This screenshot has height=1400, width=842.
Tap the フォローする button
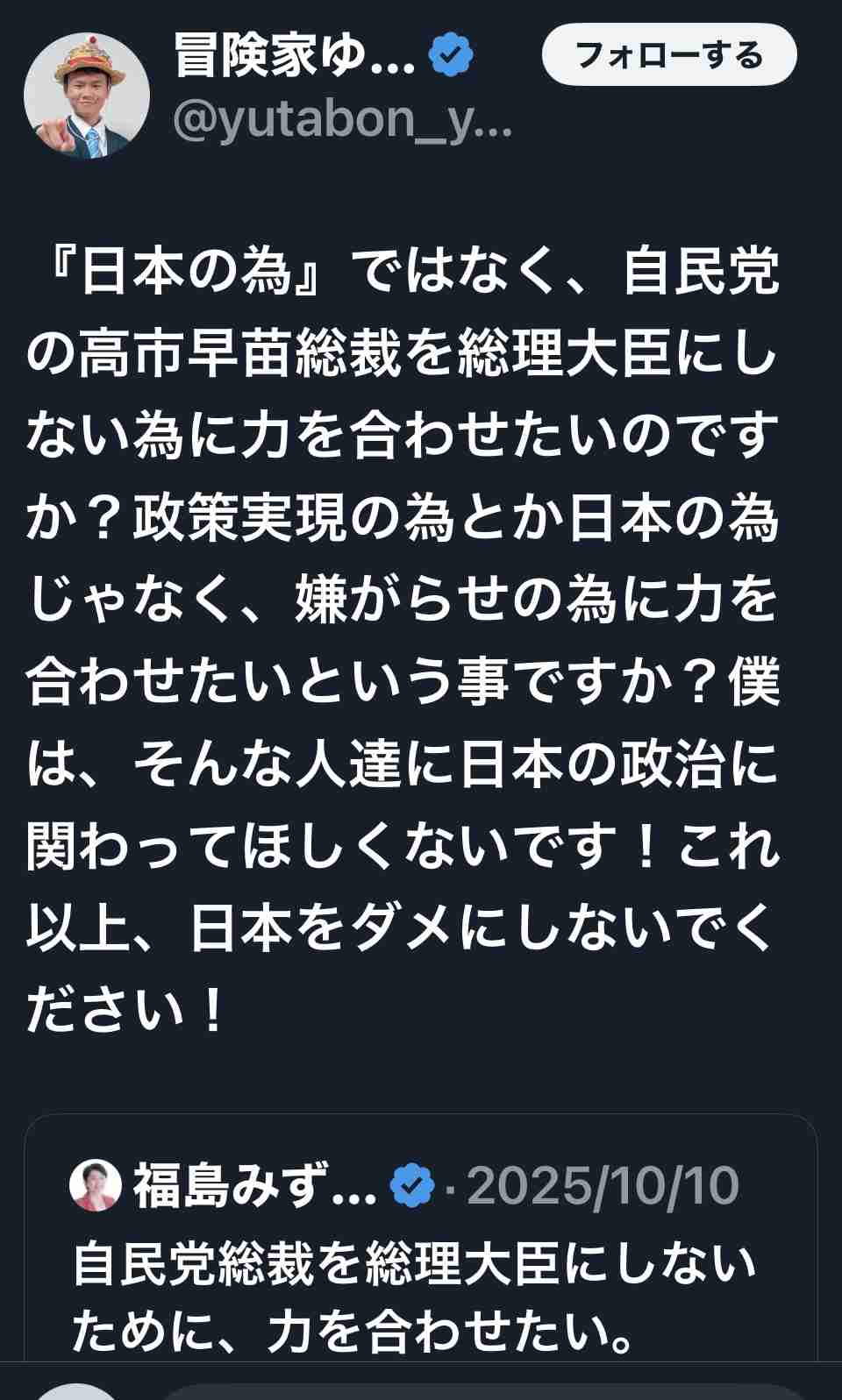[668, 55]
